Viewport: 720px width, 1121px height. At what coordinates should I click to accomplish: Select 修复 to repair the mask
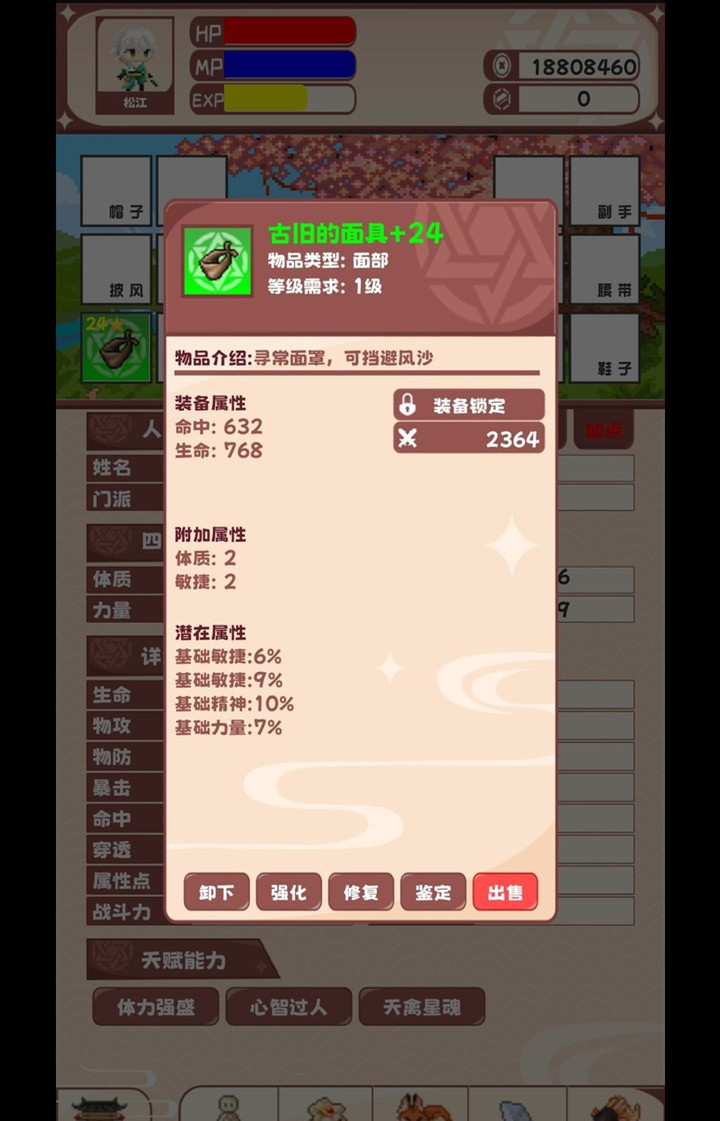[x=361, y=892]
